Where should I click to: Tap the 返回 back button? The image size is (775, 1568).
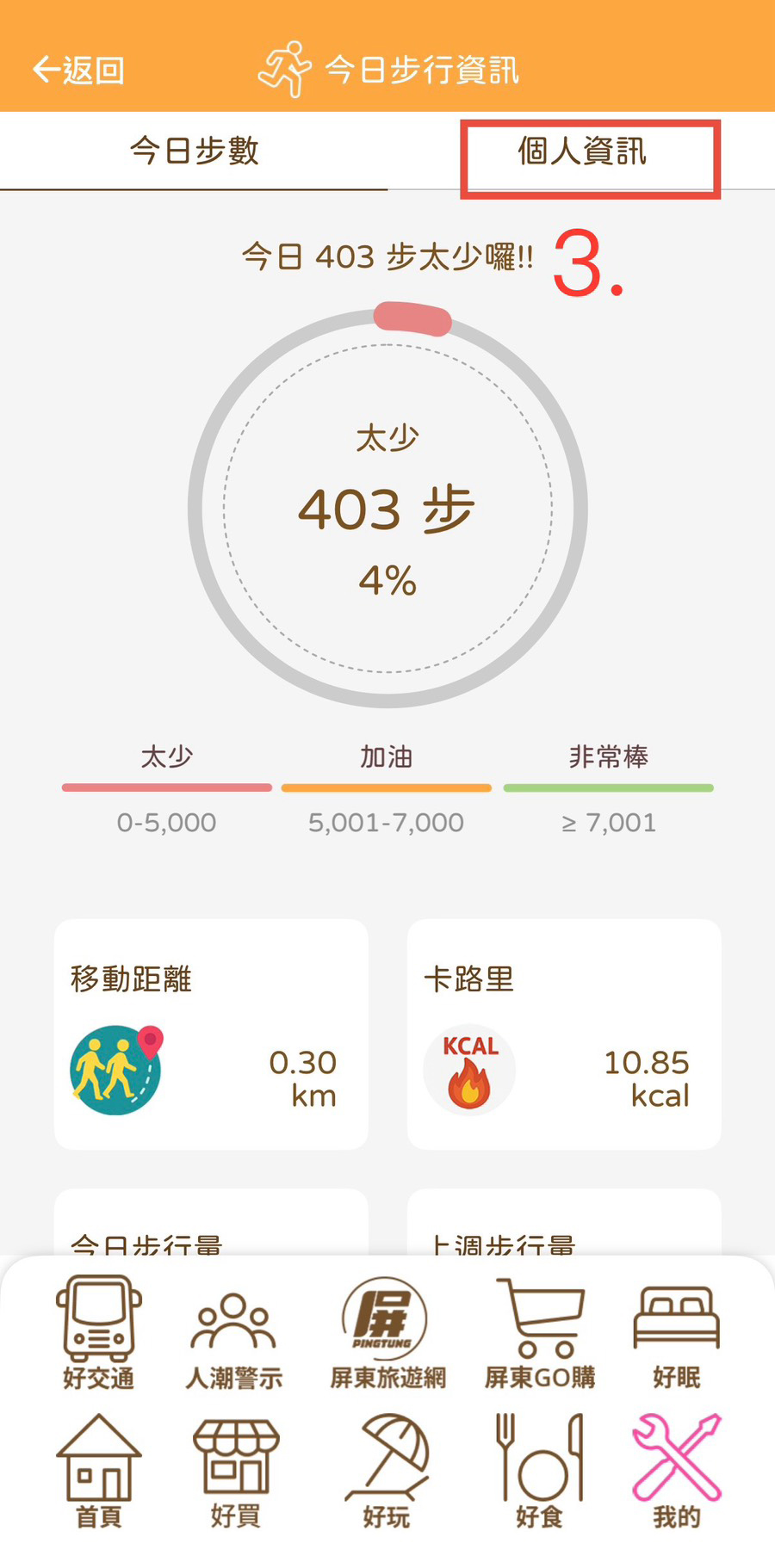point(78,70)
